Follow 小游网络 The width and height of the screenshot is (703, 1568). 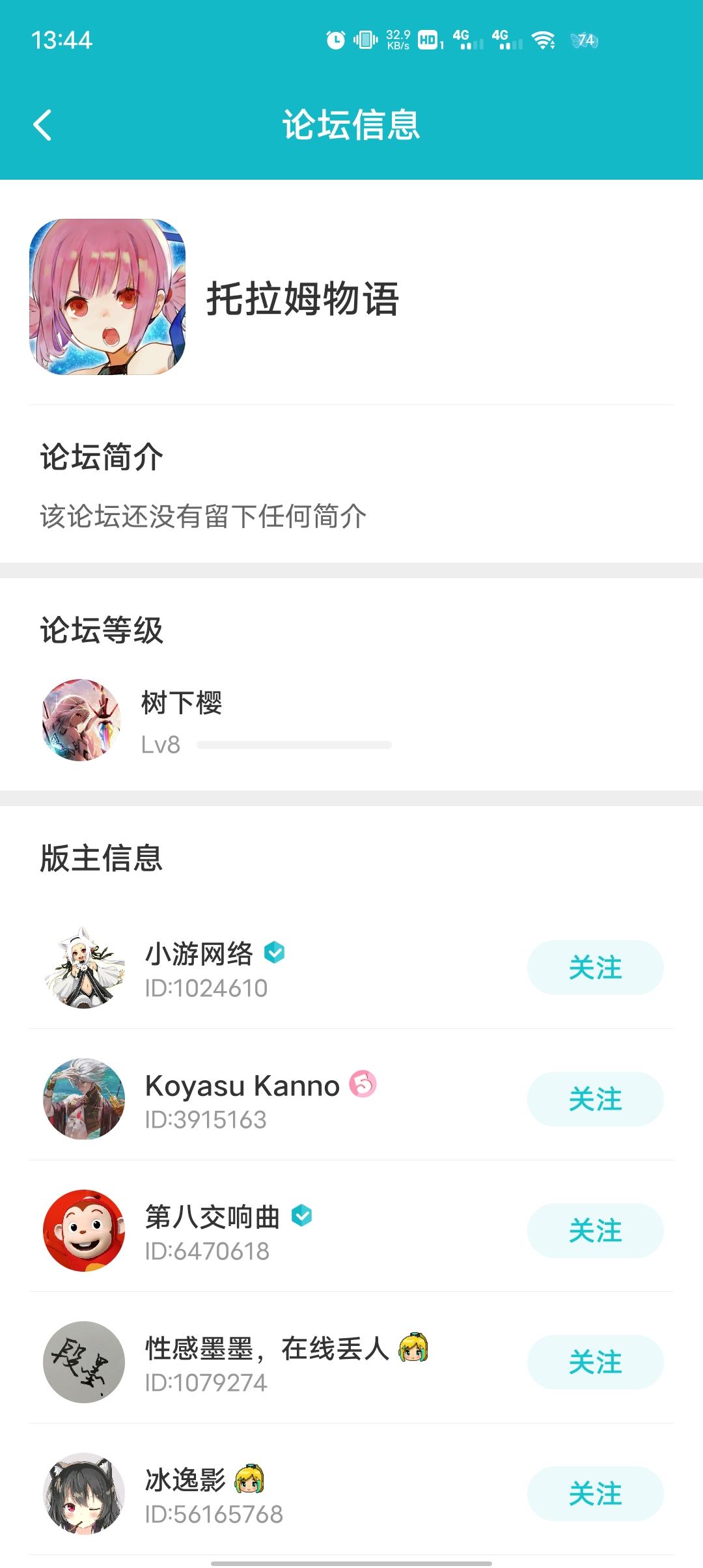(595, 968)
